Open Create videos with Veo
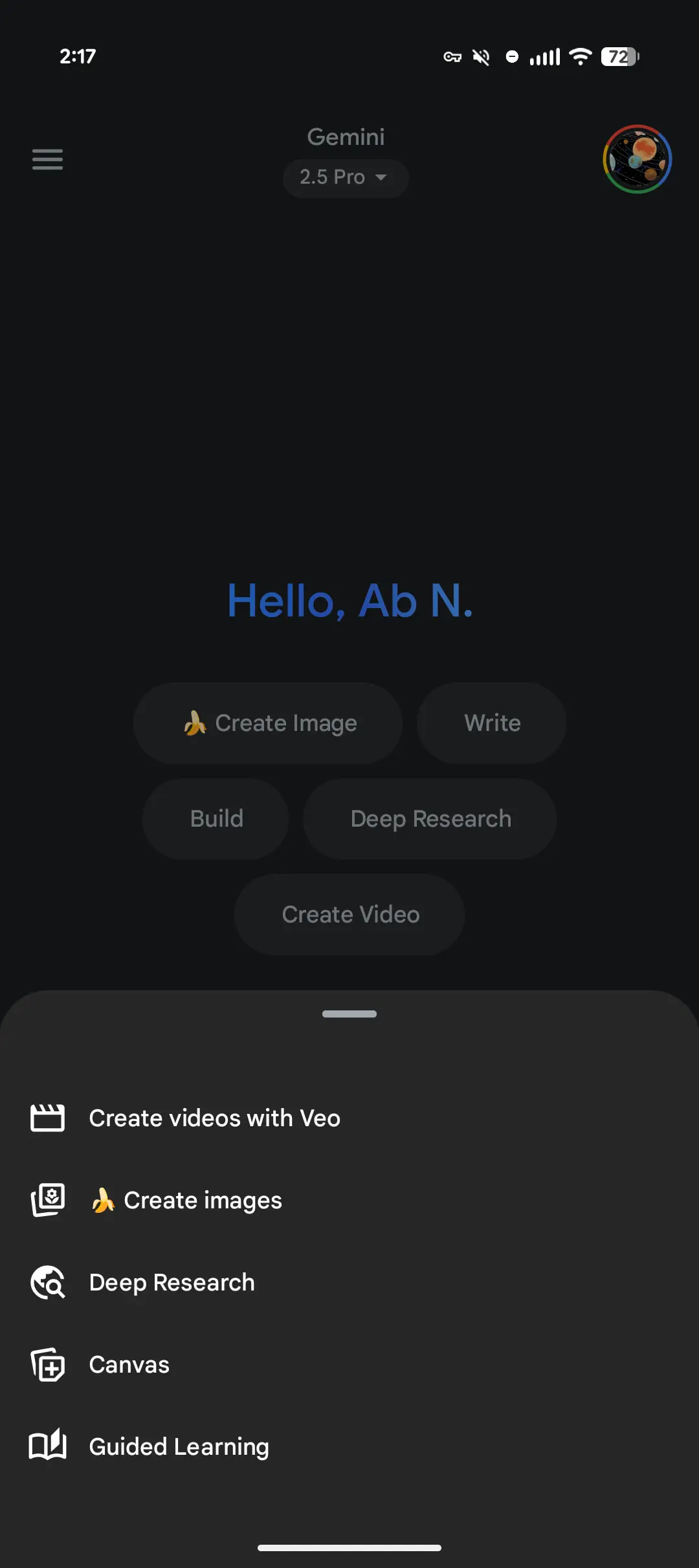699x1568 pixels. [x=214, y=1118]
